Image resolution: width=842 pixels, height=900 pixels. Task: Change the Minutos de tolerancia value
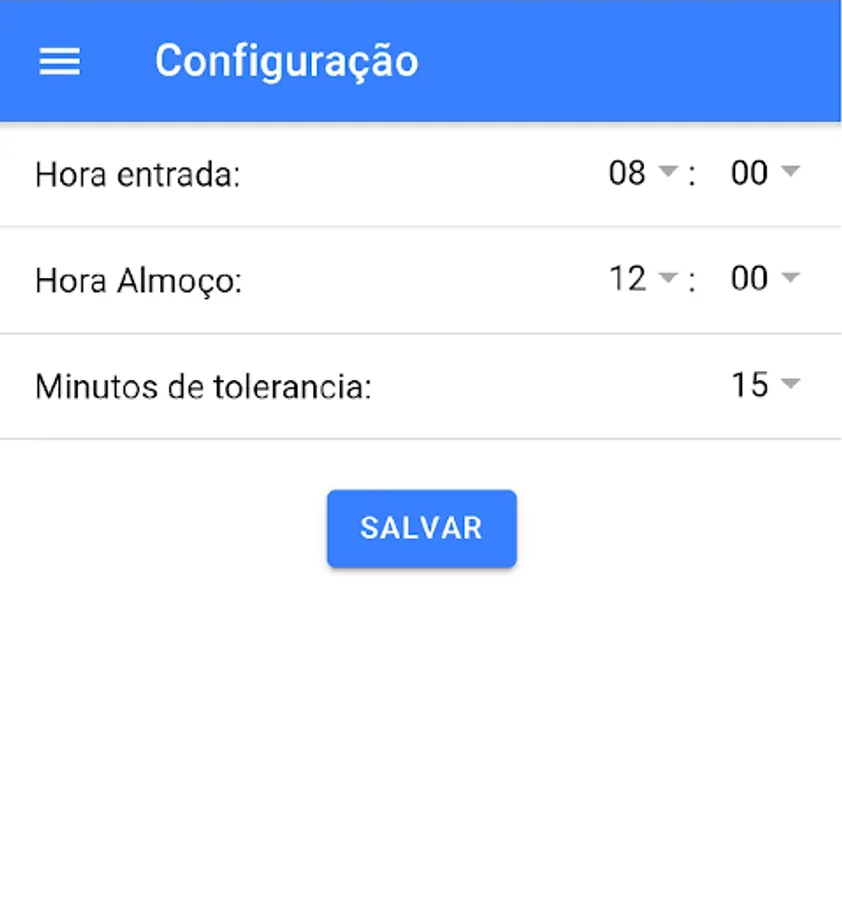(x=765, y=385)
